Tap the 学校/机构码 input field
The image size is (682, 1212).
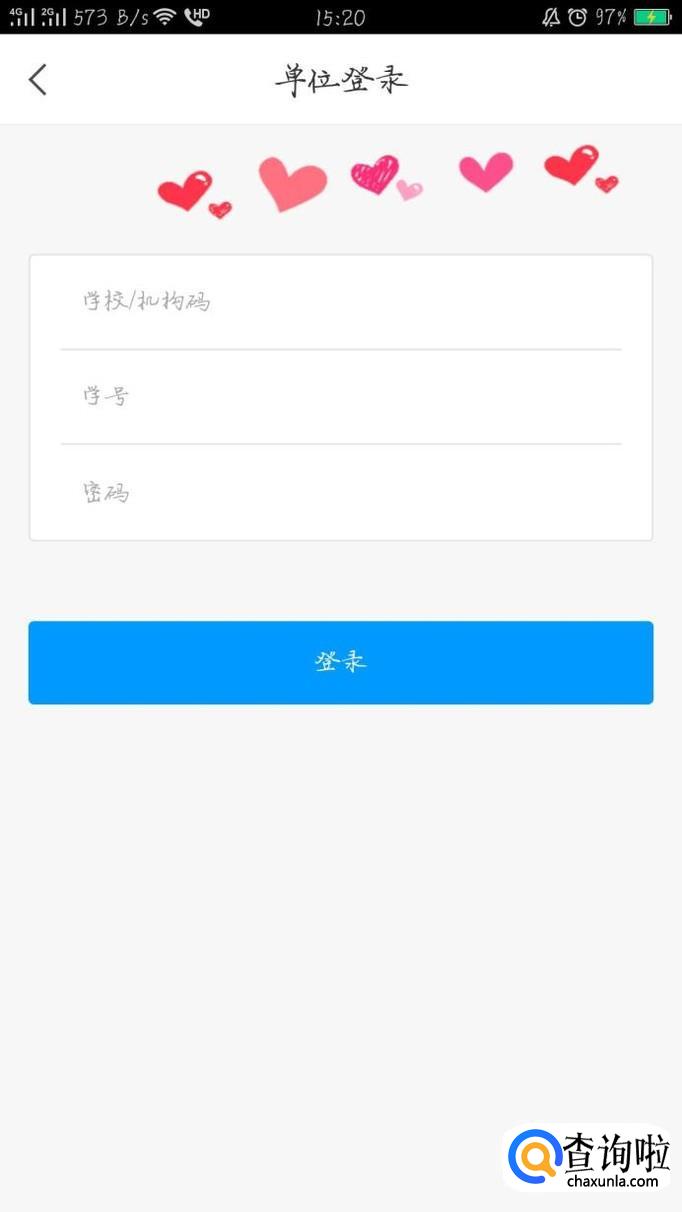click(x=341, y=302)
